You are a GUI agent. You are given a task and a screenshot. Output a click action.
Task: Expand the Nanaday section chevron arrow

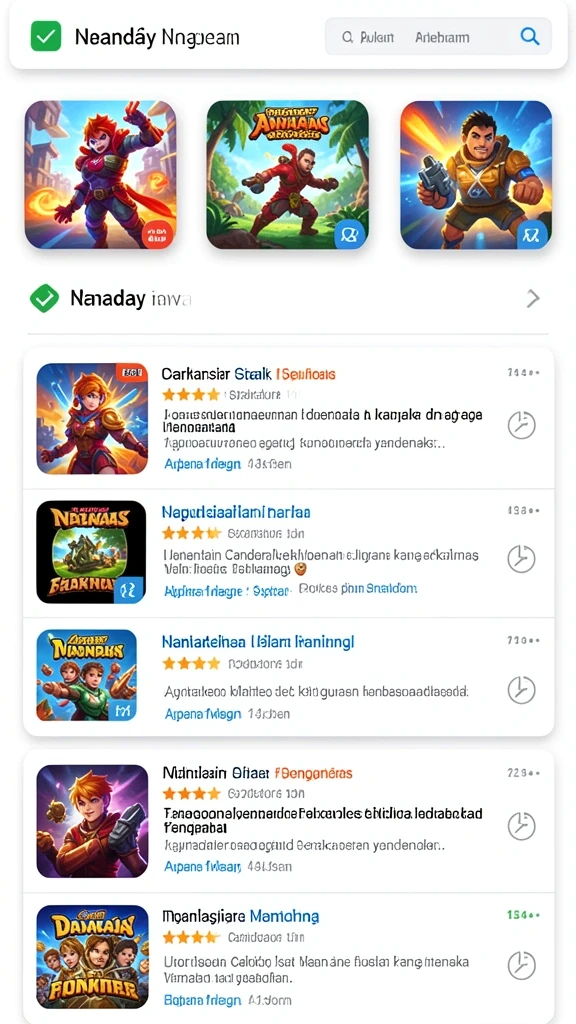pyautogui.click(x=534, y=299)
